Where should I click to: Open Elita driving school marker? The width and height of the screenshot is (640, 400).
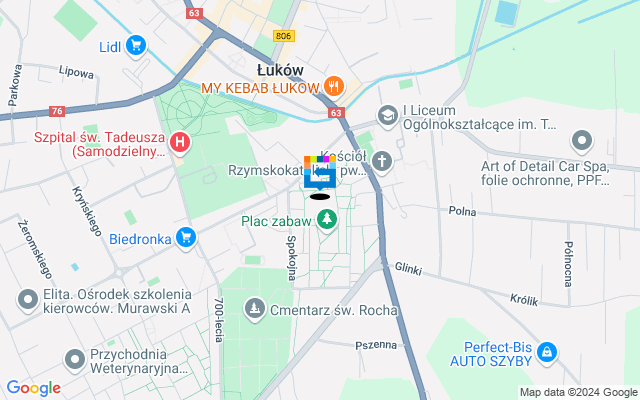(28, 299)
